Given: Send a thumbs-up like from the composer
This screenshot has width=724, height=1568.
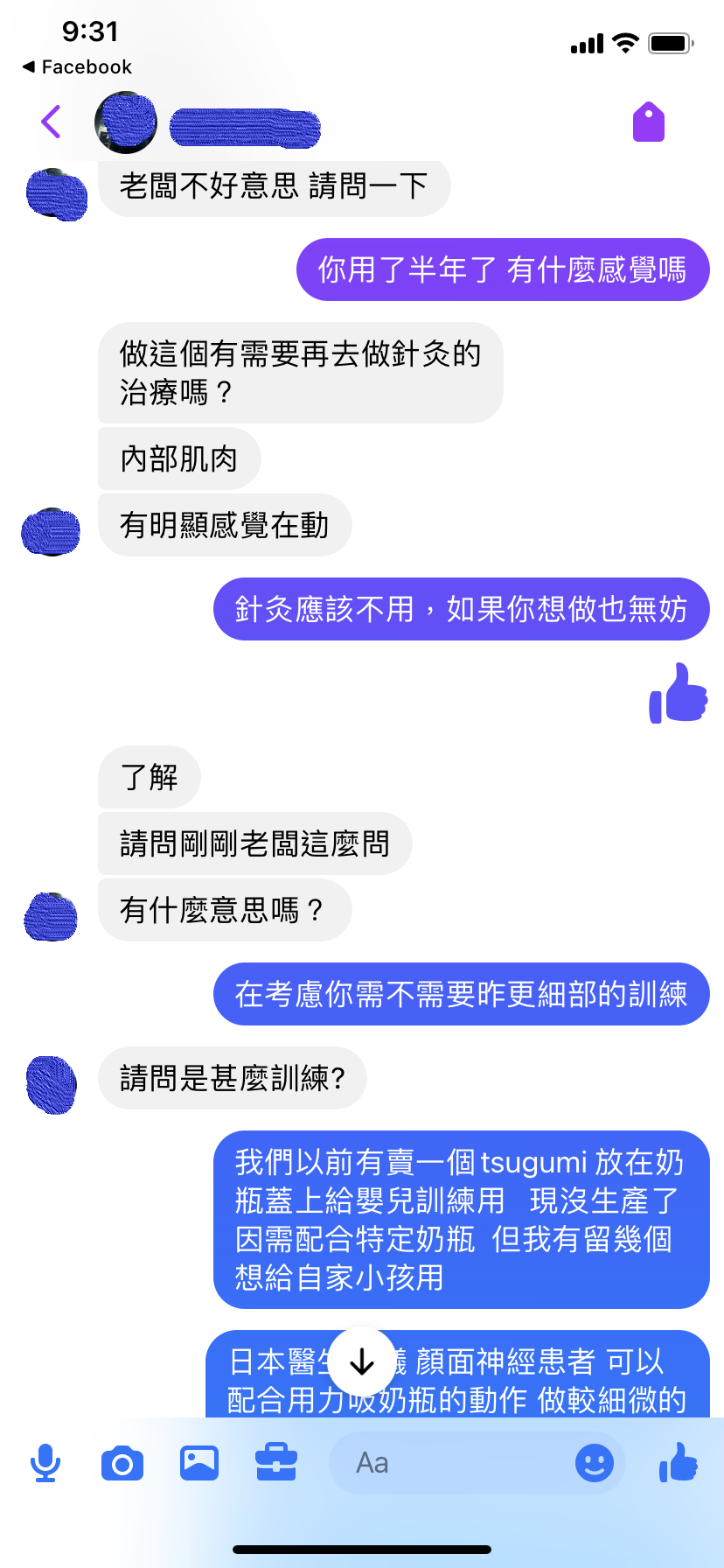Looking at the screenshot, I should pyautogui.click(x=679, y=1461).
